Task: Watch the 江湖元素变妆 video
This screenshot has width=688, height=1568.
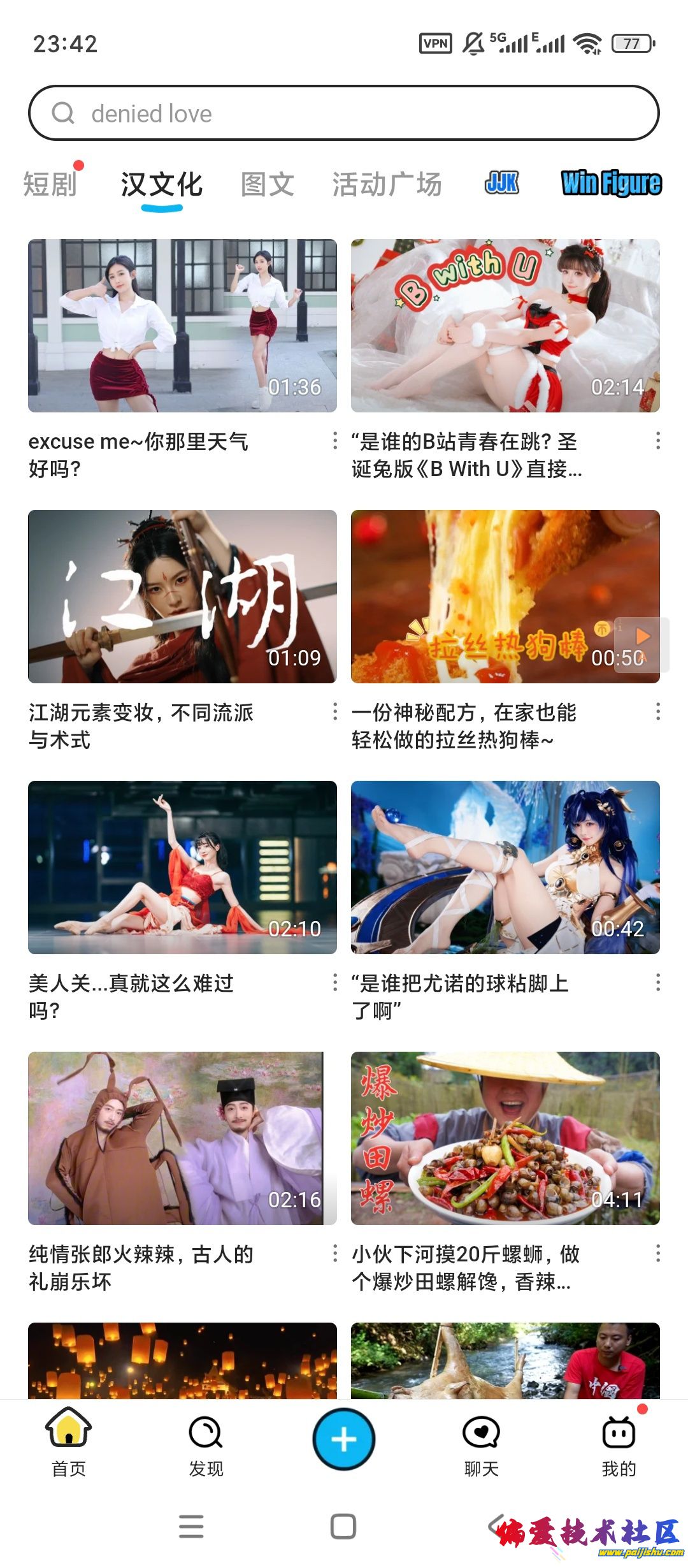Action: coord(182,597)
